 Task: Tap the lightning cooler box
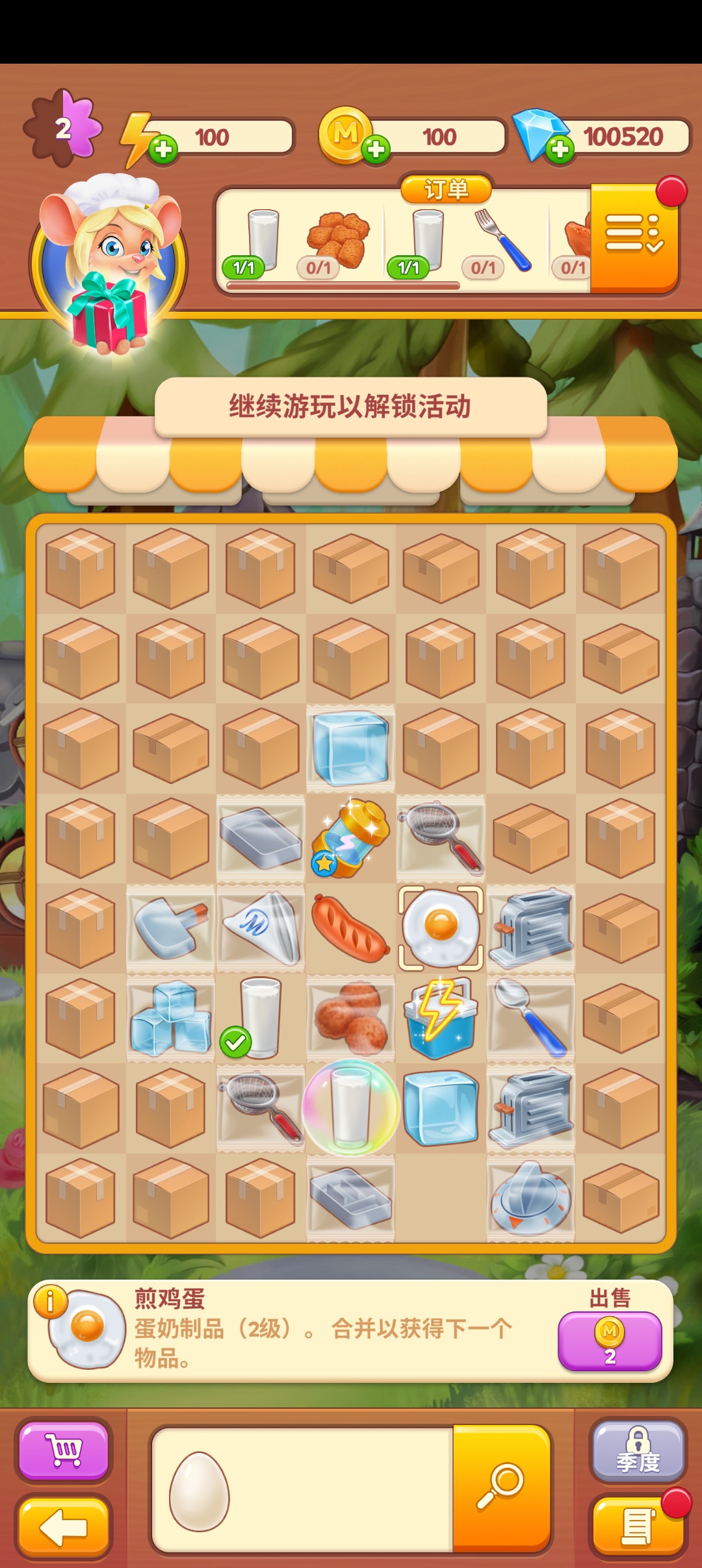[x=441, y=1017]
